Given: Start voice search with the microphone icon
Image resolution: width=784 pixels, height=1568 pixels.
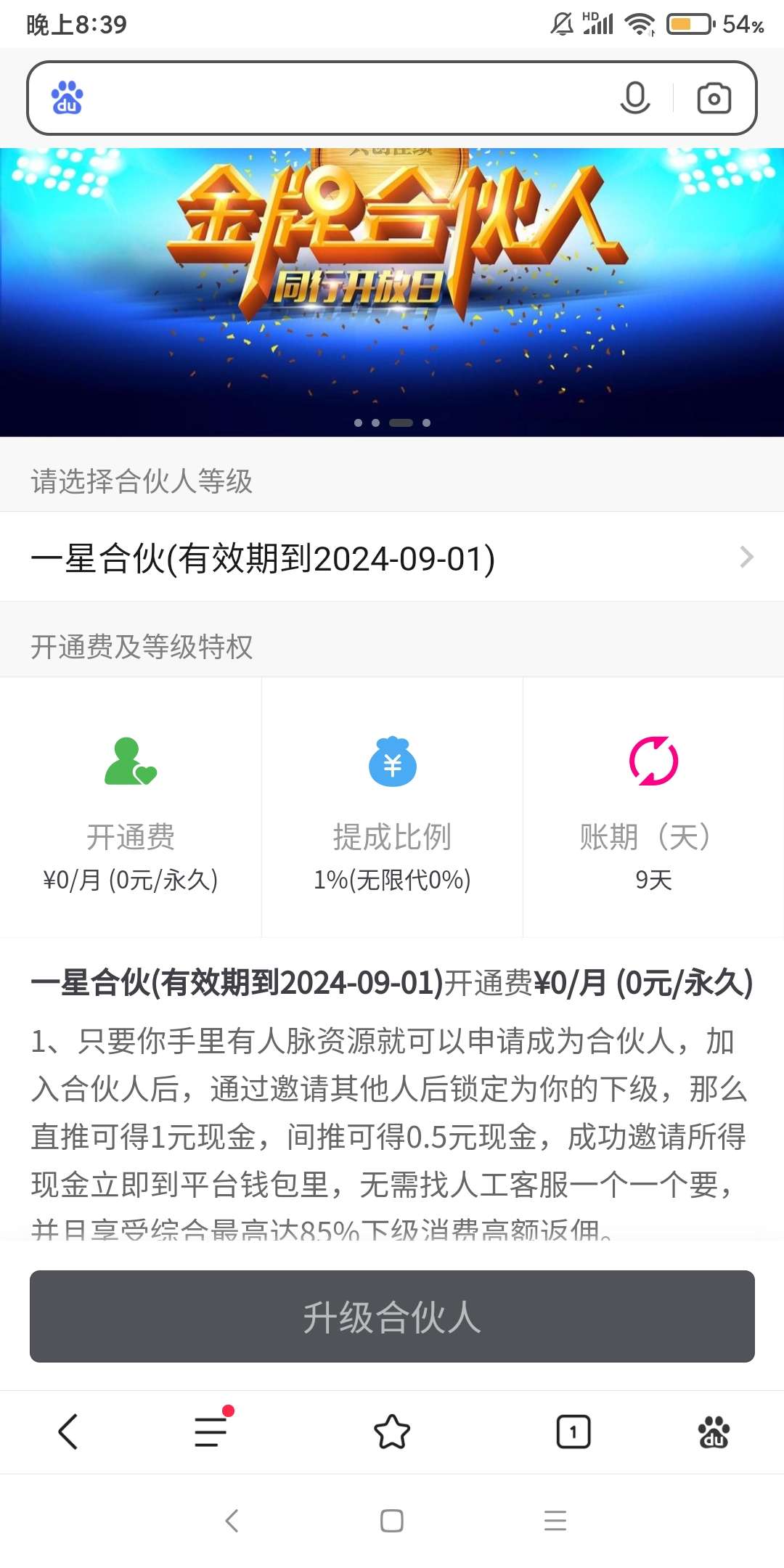Looking at the screenshot, I should click(635, 98).
